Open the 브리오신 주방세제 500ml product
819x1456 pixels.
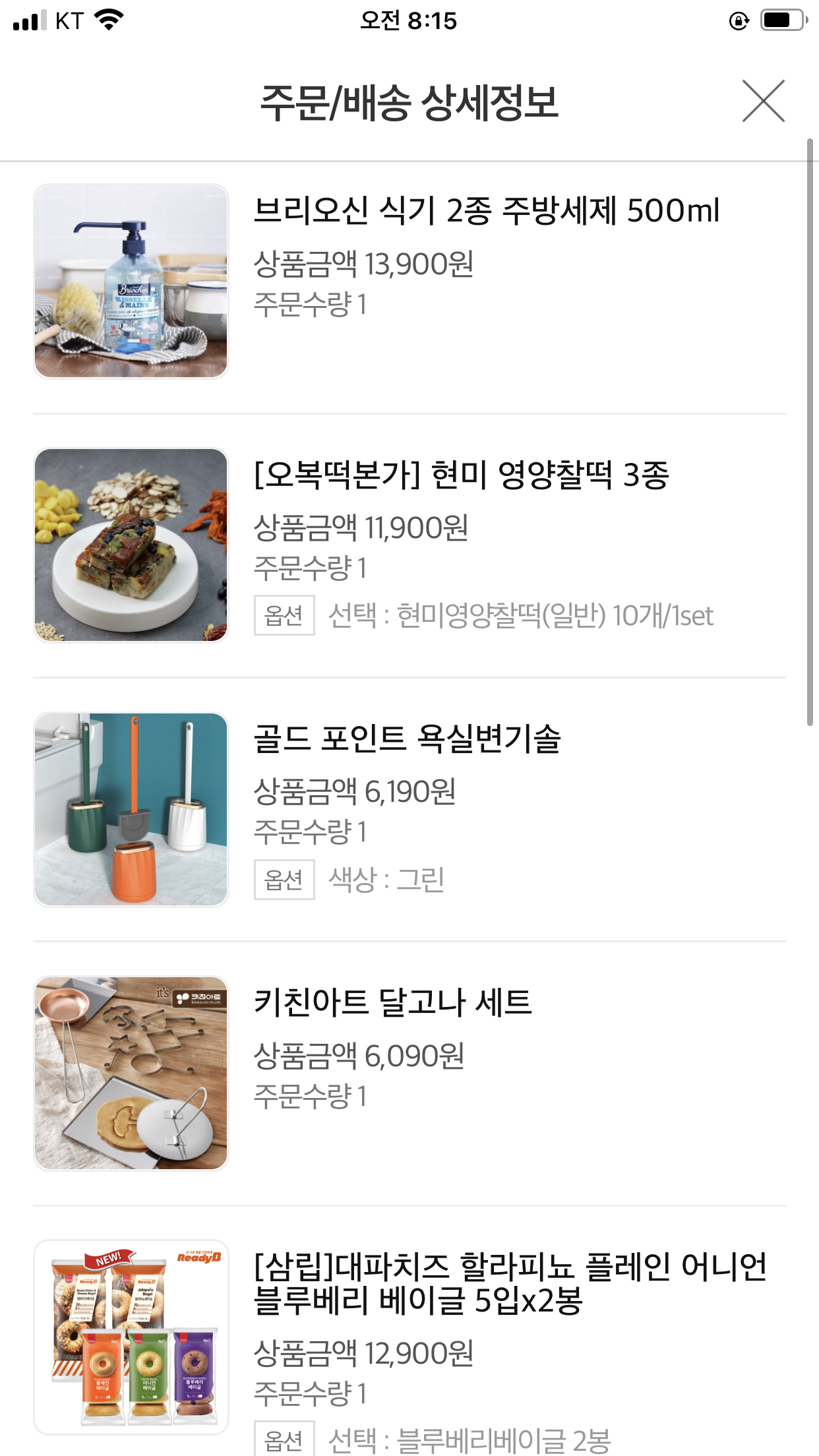pos(486,211)
